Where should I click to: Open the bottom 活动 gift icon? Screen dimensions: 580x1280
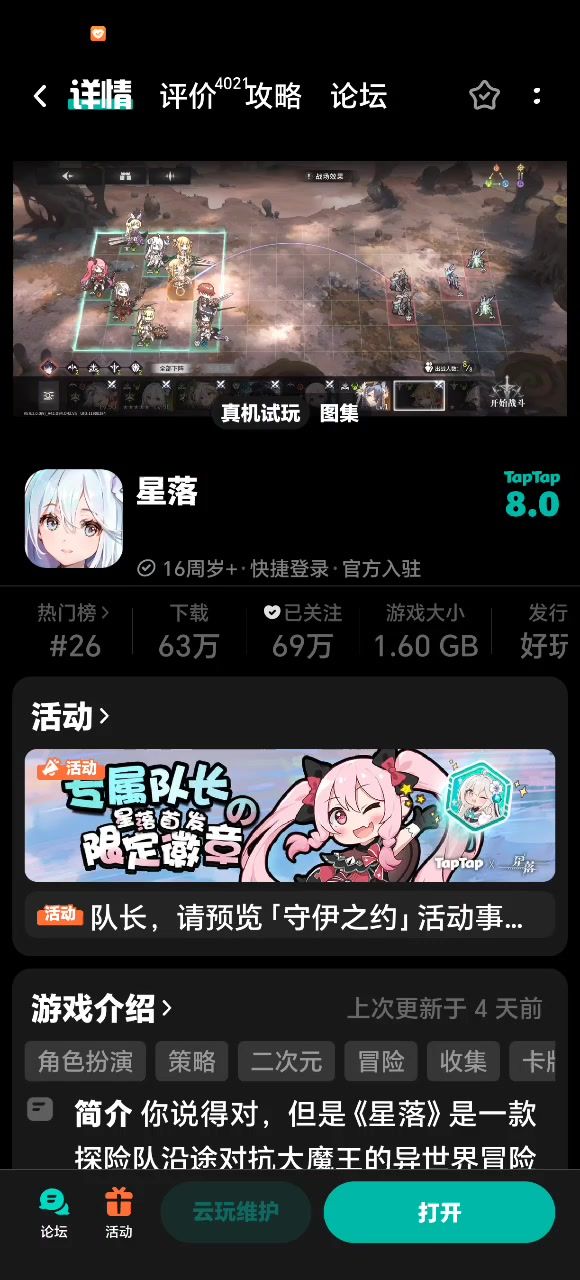[x=119, y=1212]
